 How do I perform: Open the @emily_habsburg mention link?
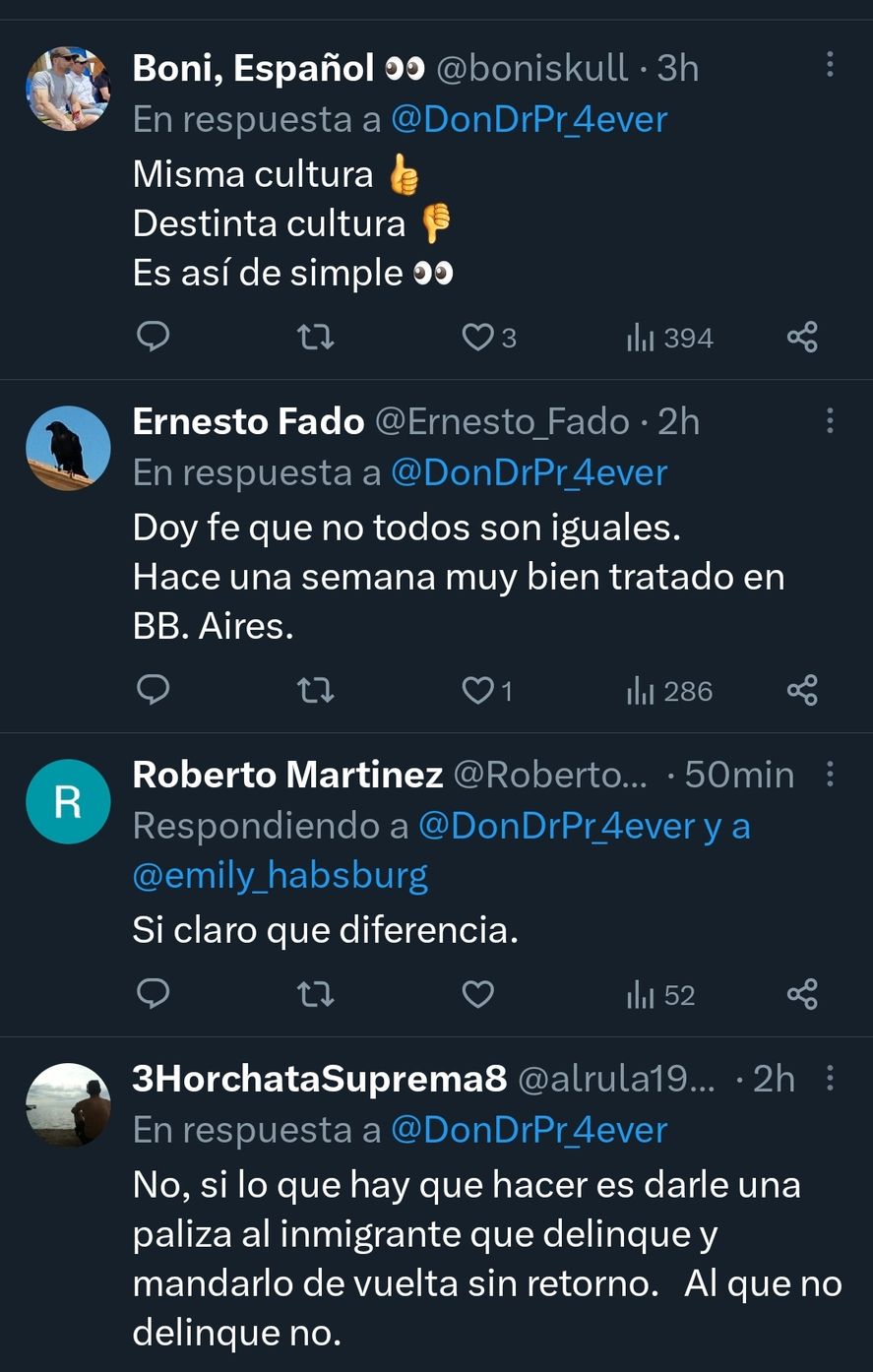point(281,876)
